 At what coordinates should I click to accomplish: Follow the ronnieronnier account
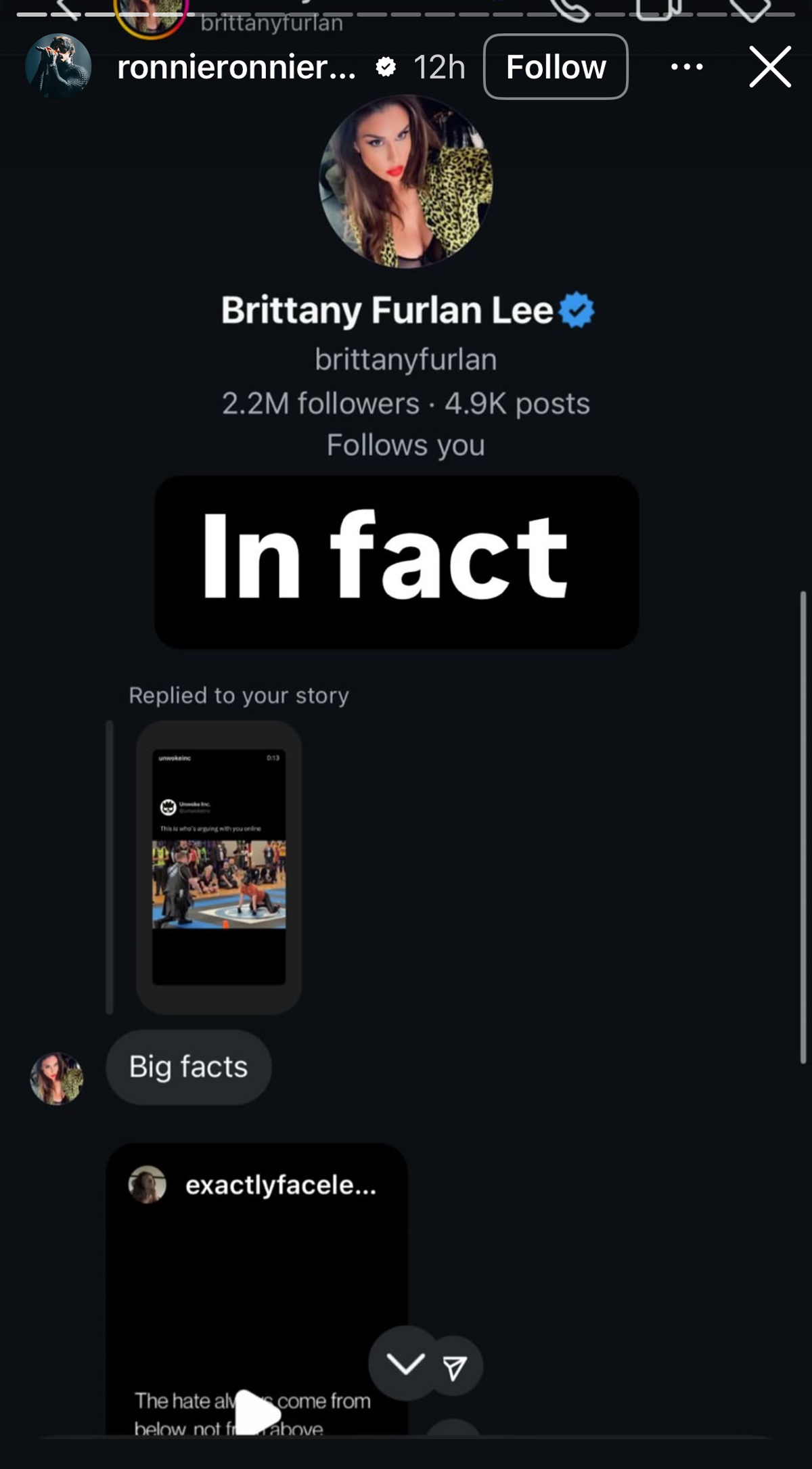(556, 67)
